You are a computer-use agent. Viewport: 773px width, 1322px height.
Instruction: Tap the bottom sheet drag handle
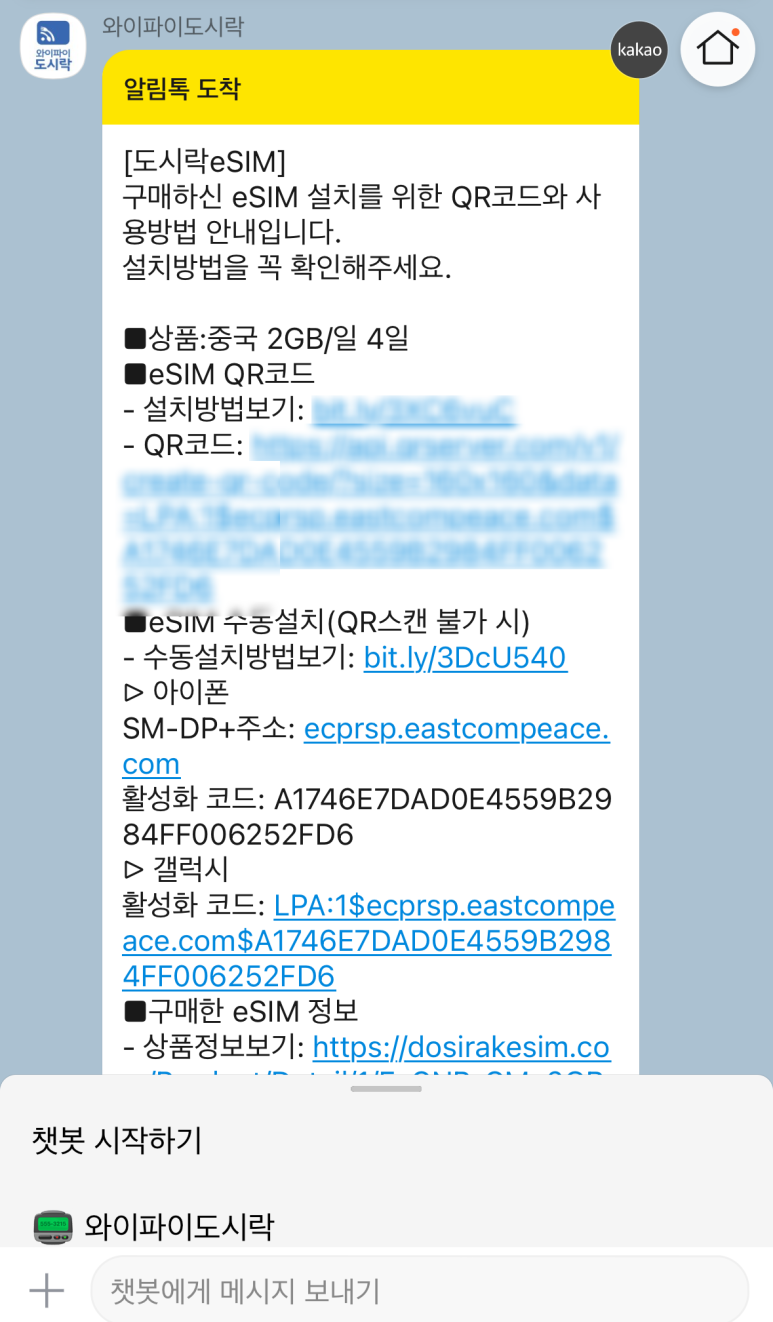[x=386, y=1088]
